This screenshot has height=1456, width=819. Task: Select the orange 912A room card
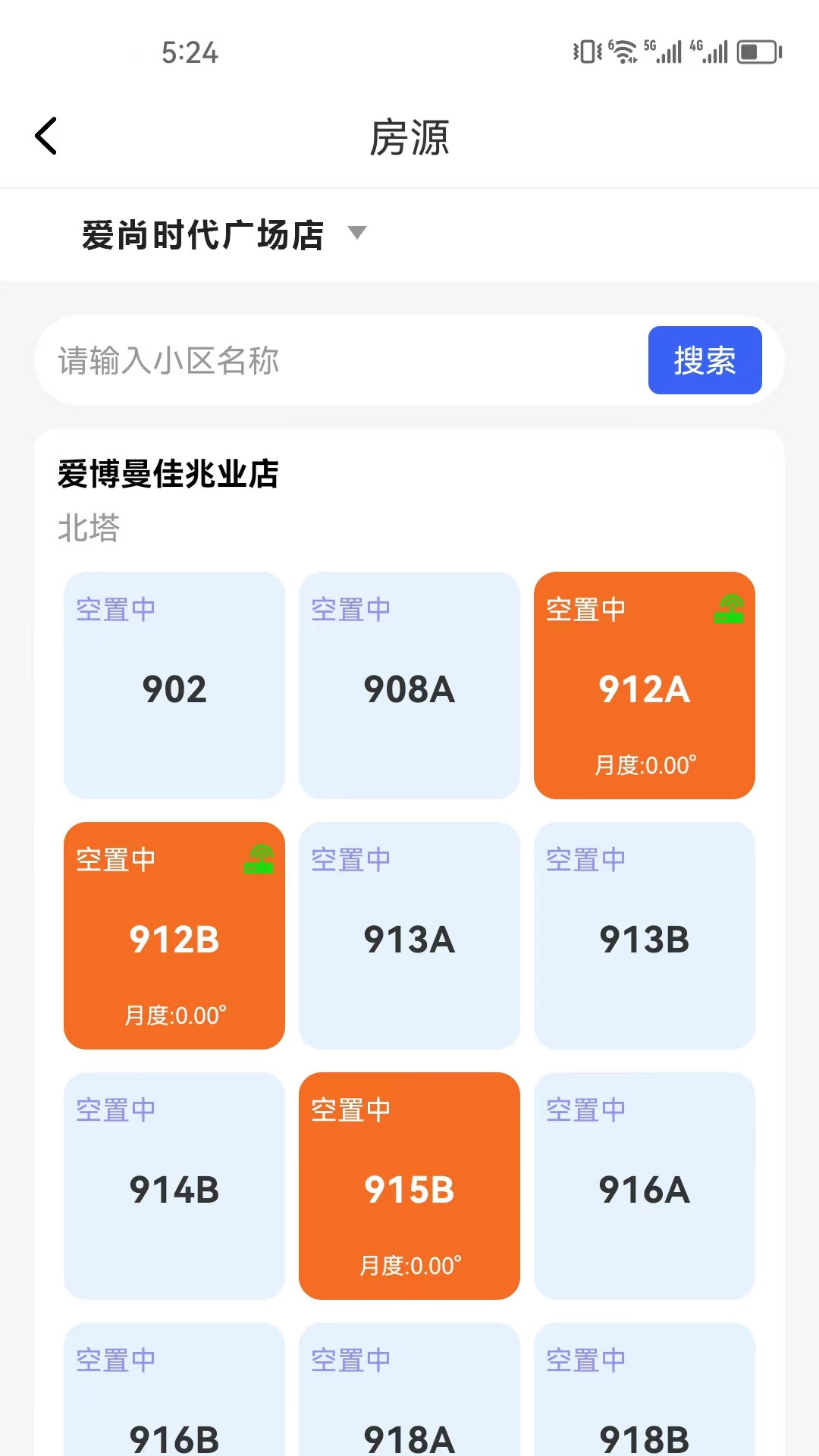645,686
